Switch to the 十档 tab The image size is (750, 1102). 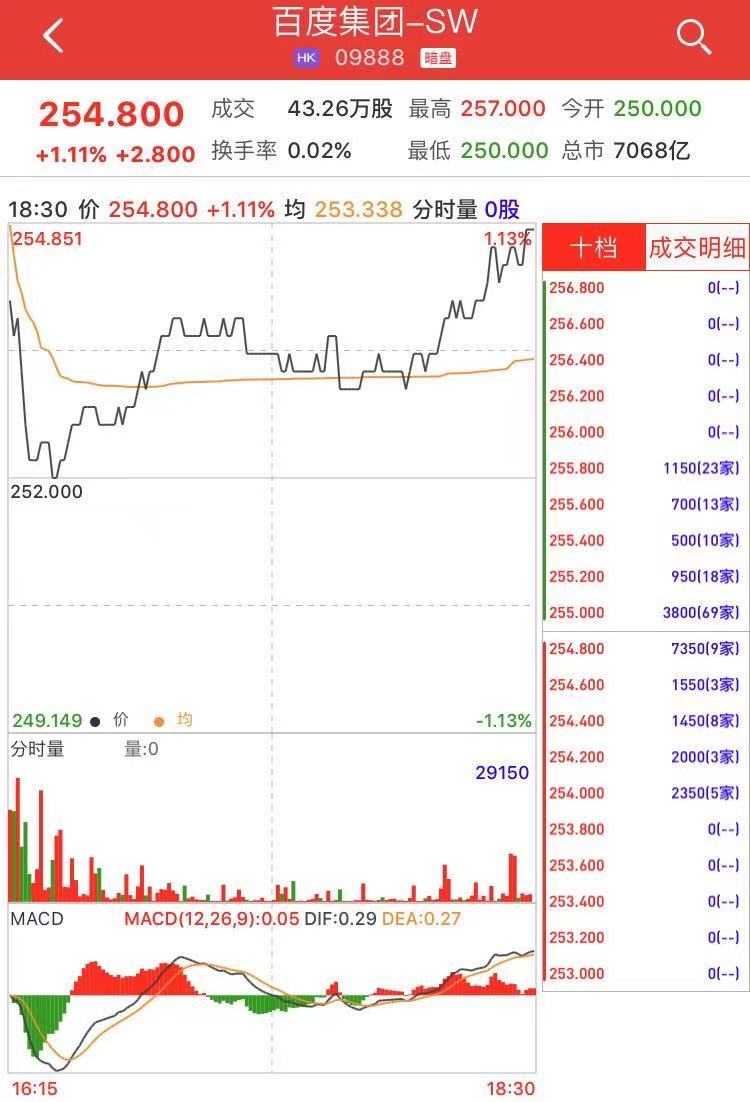pos(594,247)
